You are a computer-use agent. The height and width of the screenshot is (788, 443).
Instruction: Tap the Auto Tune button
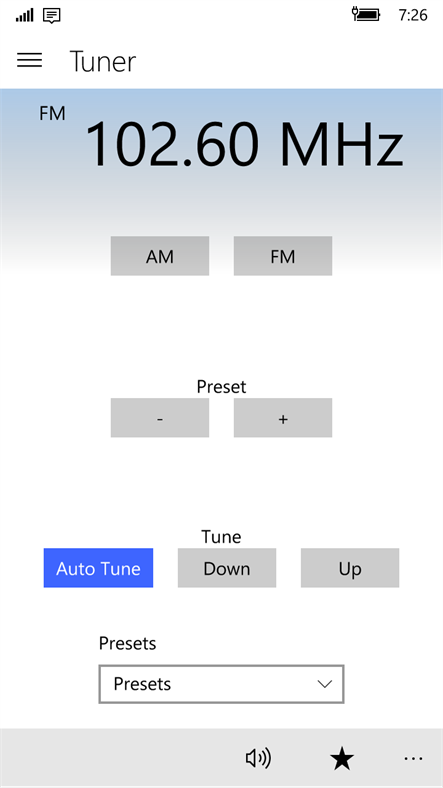click(98, 568)
